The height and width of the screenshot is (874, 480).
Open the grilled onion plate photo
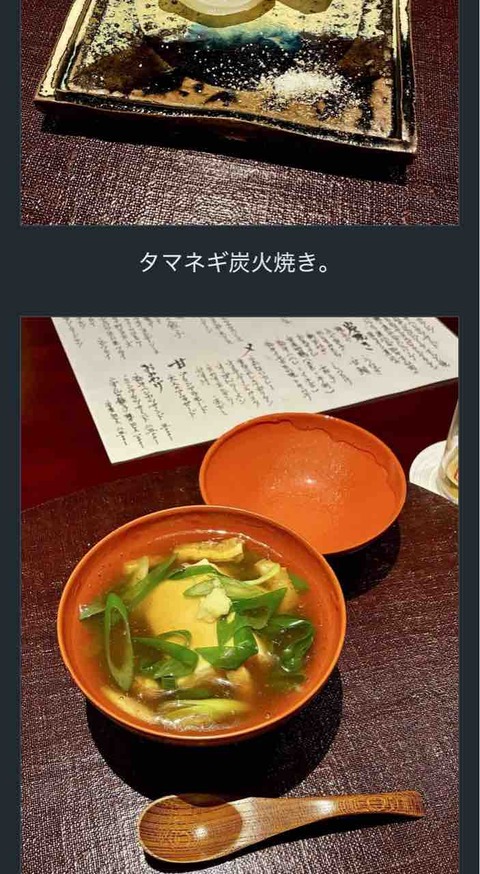pos(240,112)
